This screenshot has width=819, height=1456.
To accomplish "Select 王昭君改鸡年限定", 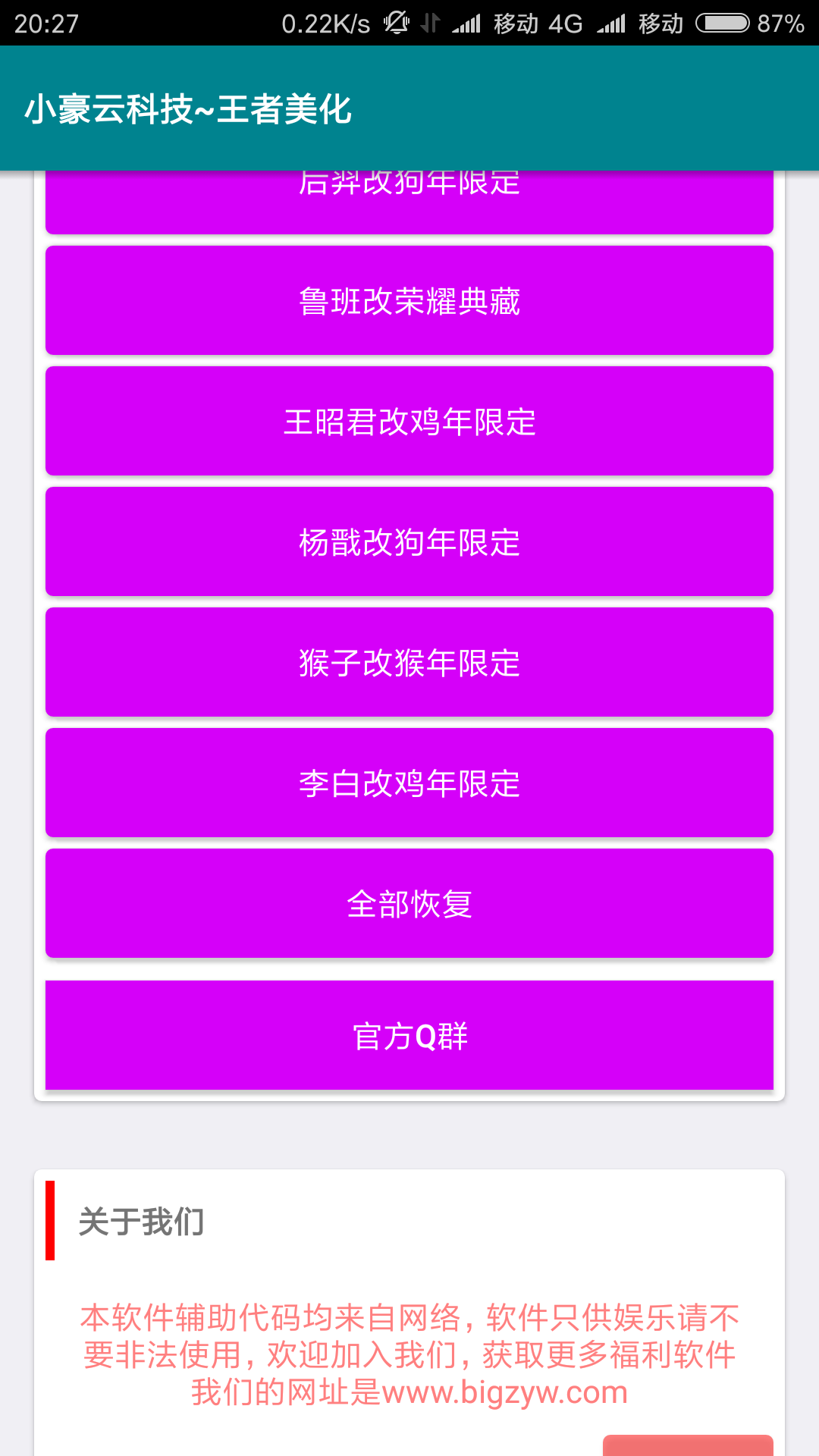I will click(409, 421).
